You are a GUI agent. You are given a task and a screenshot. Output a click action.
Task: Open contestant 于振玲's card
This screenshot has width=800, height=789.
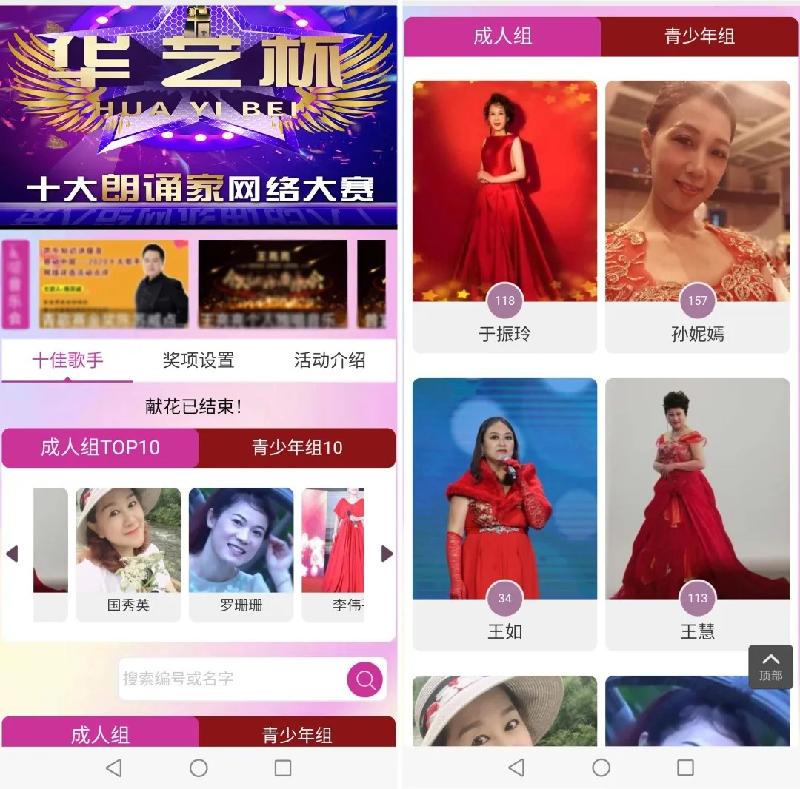pos(505,216)
